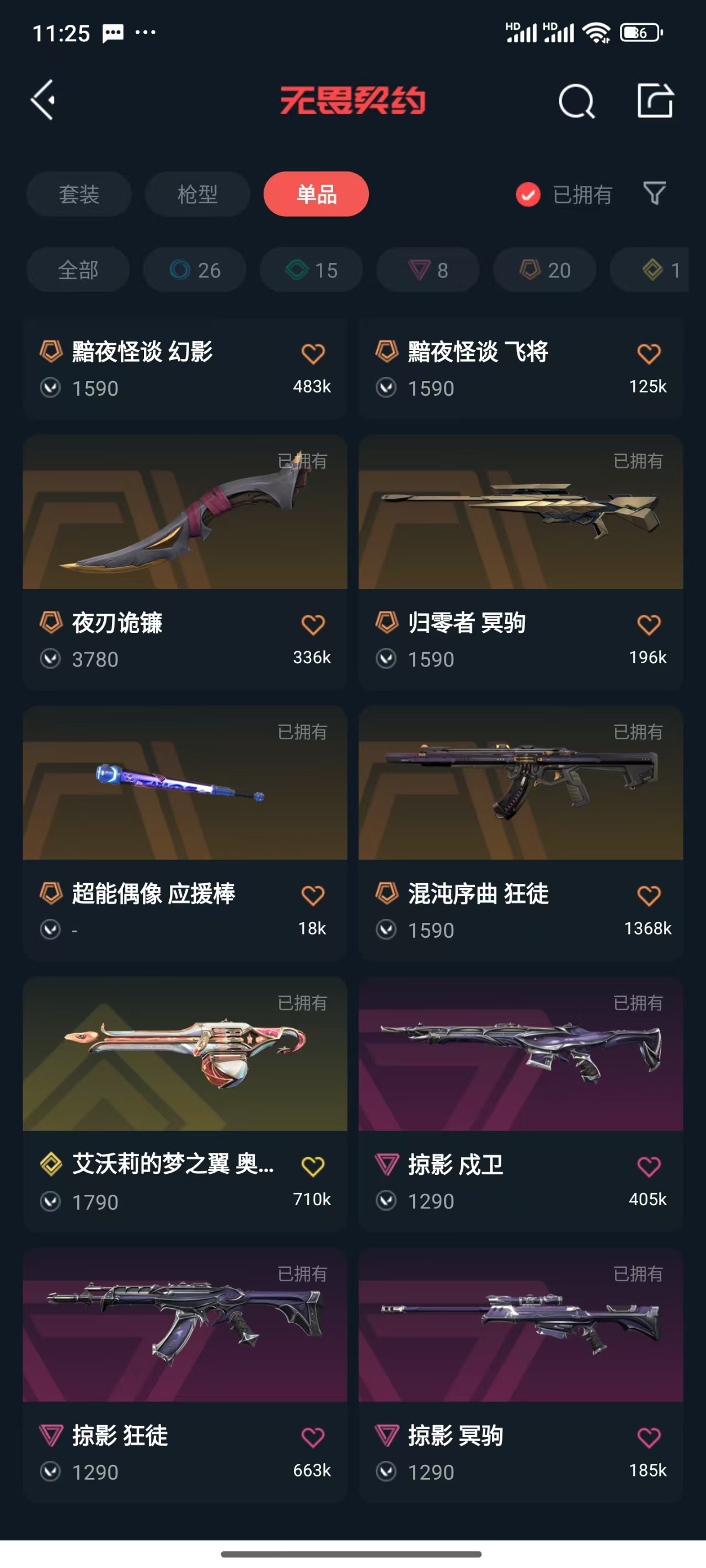706x1568 pixels.
Task: Filter by the orange tier chip showing 20
Action: coord(544,270)
